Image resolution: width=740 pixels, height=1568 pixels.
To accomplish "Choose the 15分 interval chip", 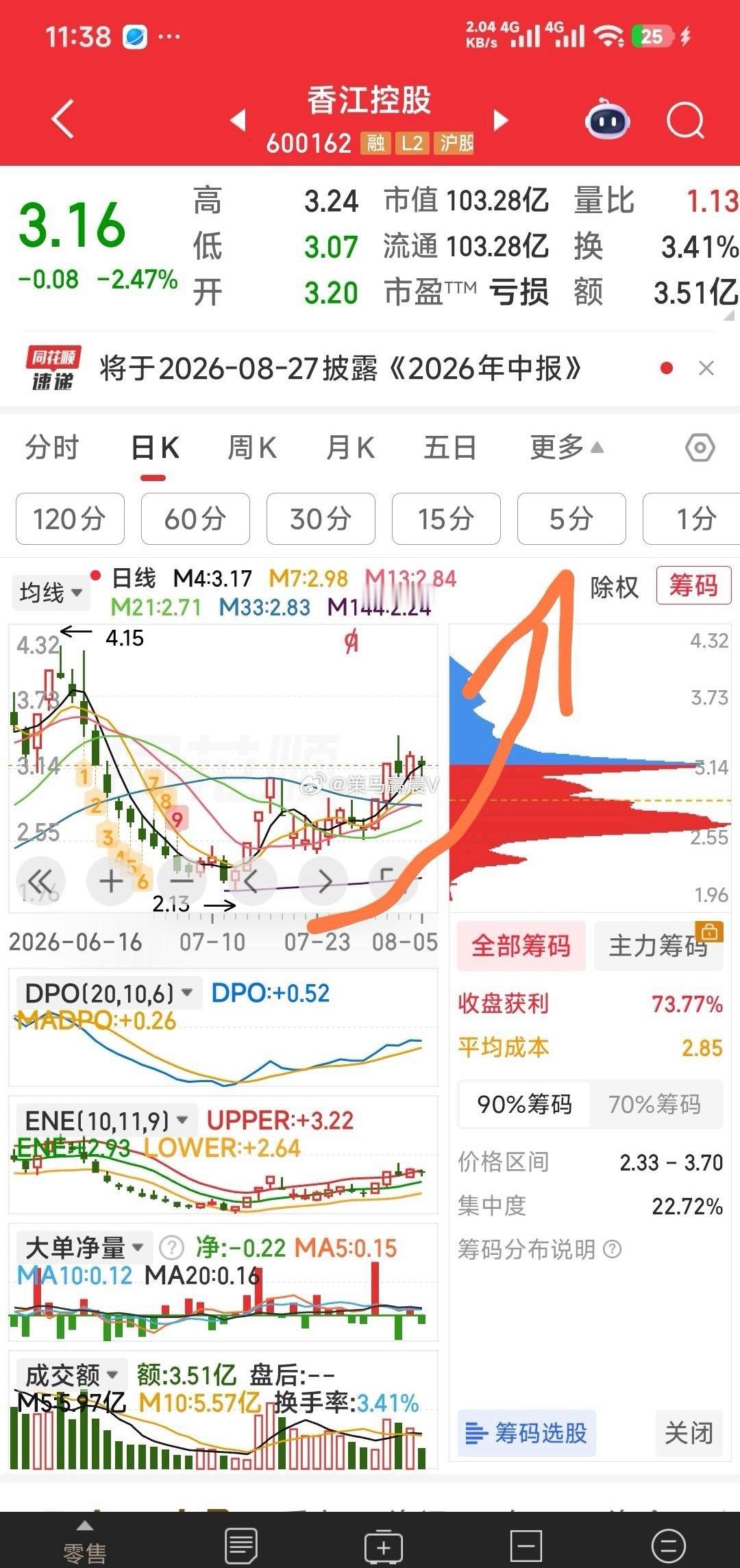I will (446, 519).
